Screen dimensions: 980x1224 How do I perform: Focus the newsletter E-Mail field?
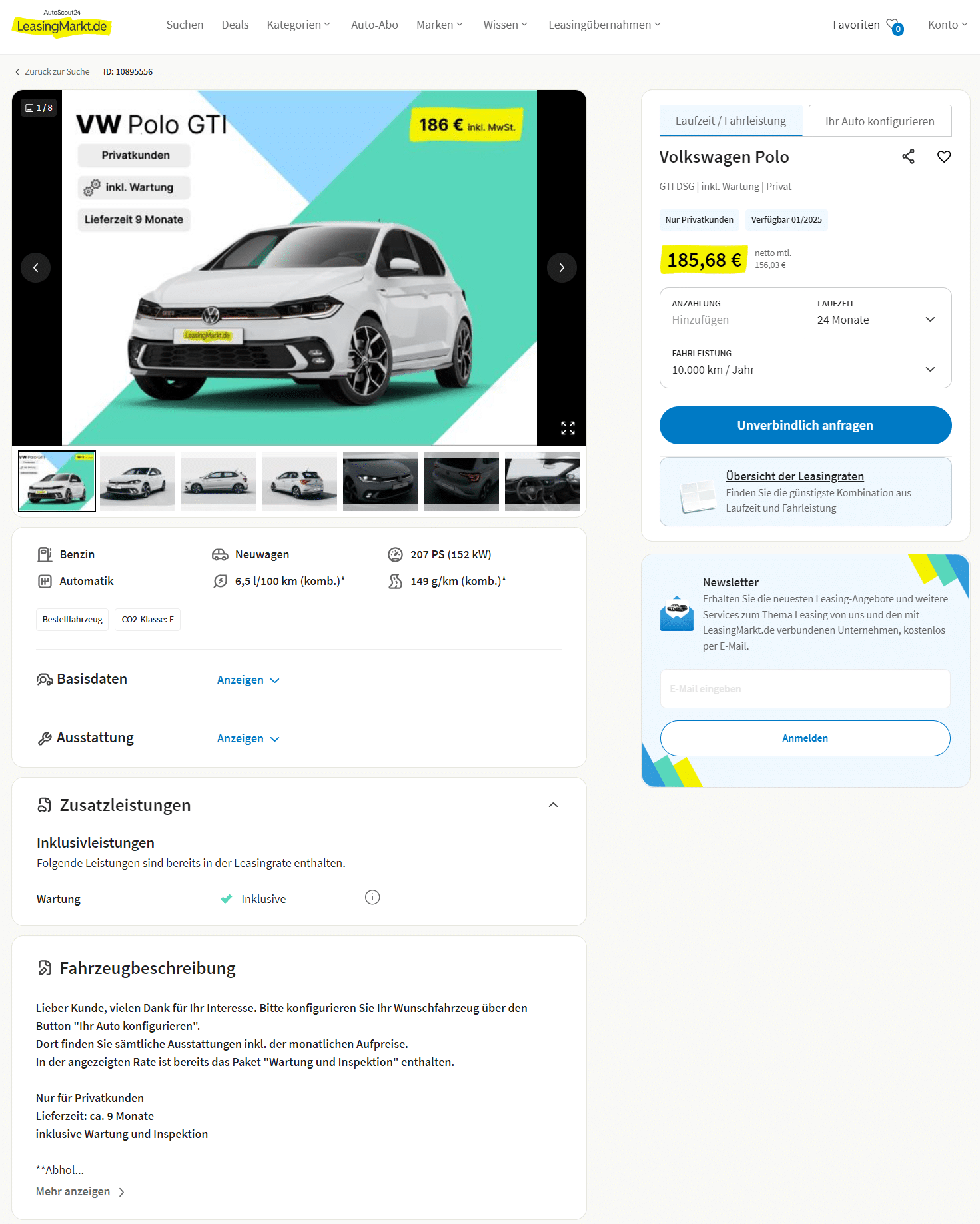pos(805,689)
